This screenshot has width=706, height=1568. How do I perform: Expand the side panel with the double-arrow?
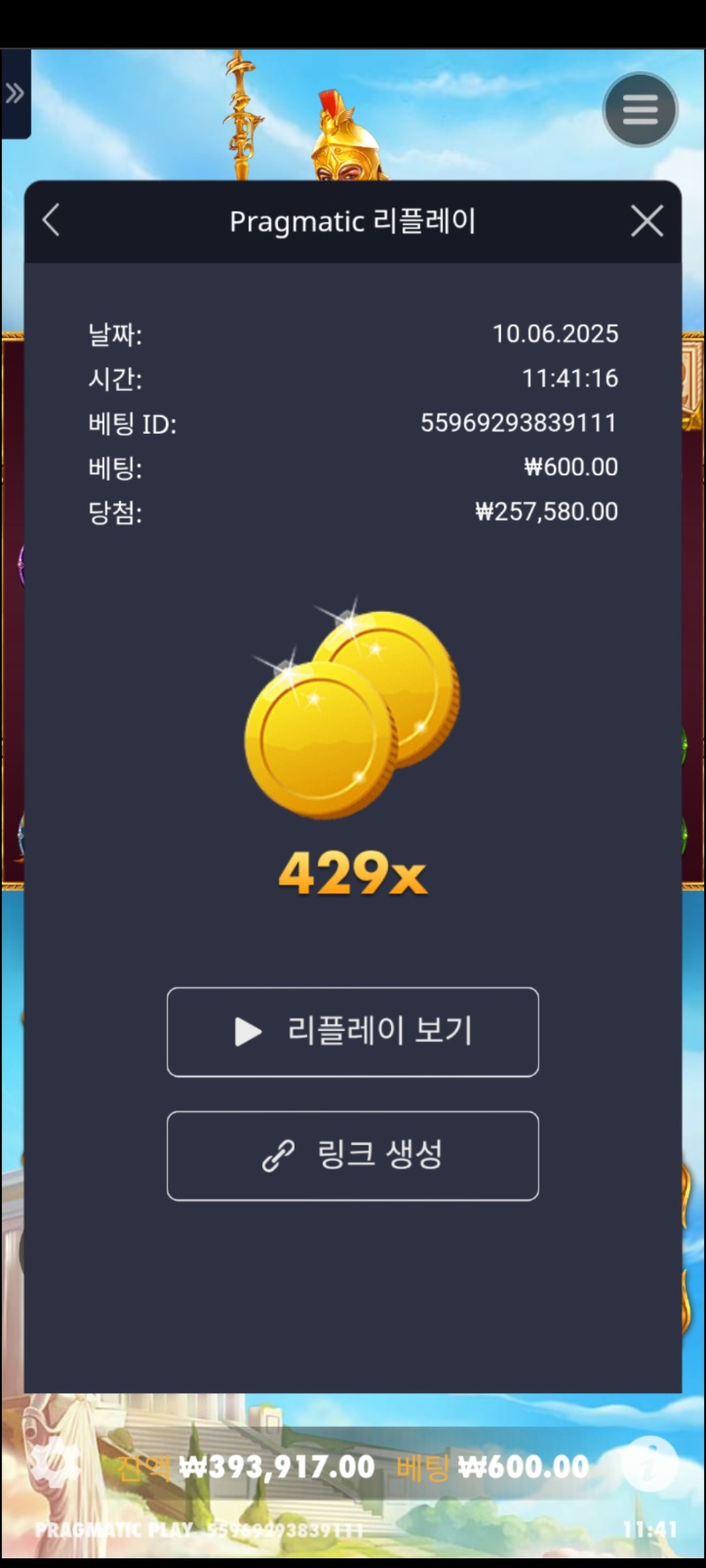pyautogui.click(x=14, y=93)
